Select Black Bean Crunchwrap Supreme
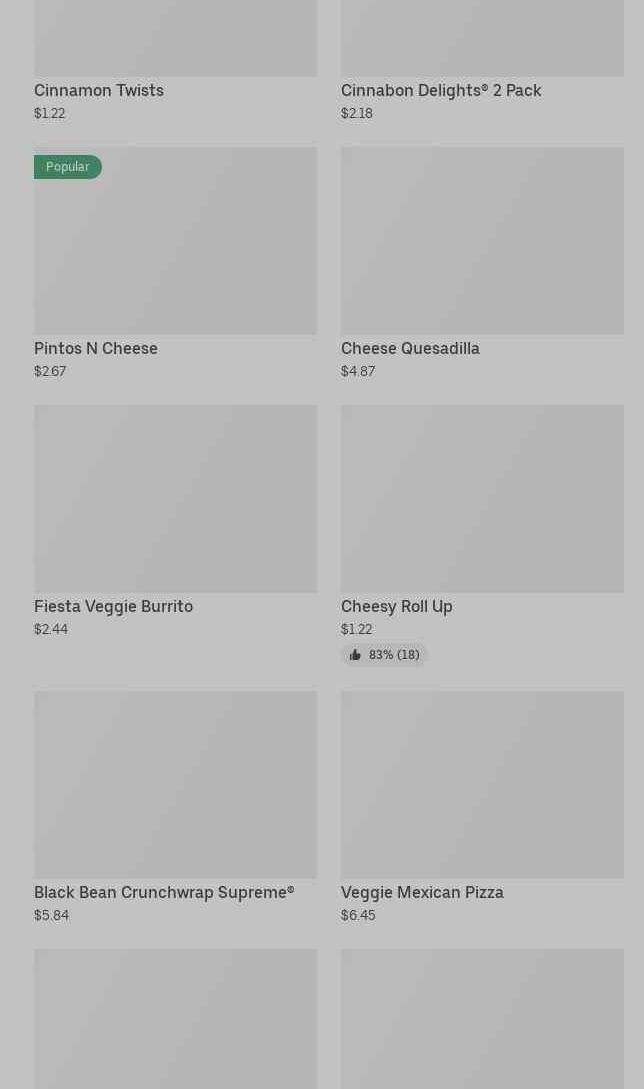 tap(175, 808)
